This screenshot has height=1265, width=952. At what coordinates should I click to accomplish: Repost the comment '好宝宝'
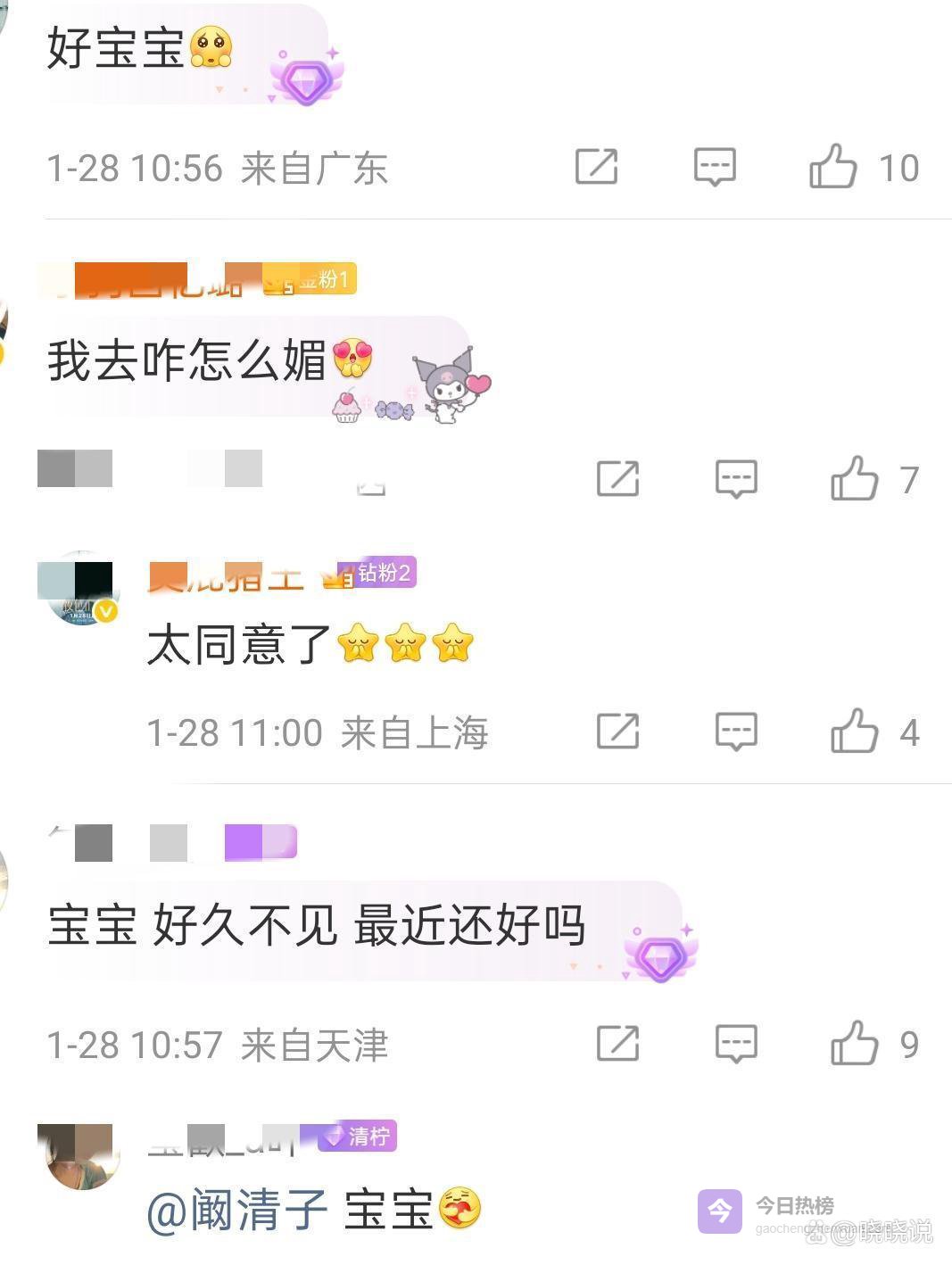pyautogui.click(x=596, y=167)
